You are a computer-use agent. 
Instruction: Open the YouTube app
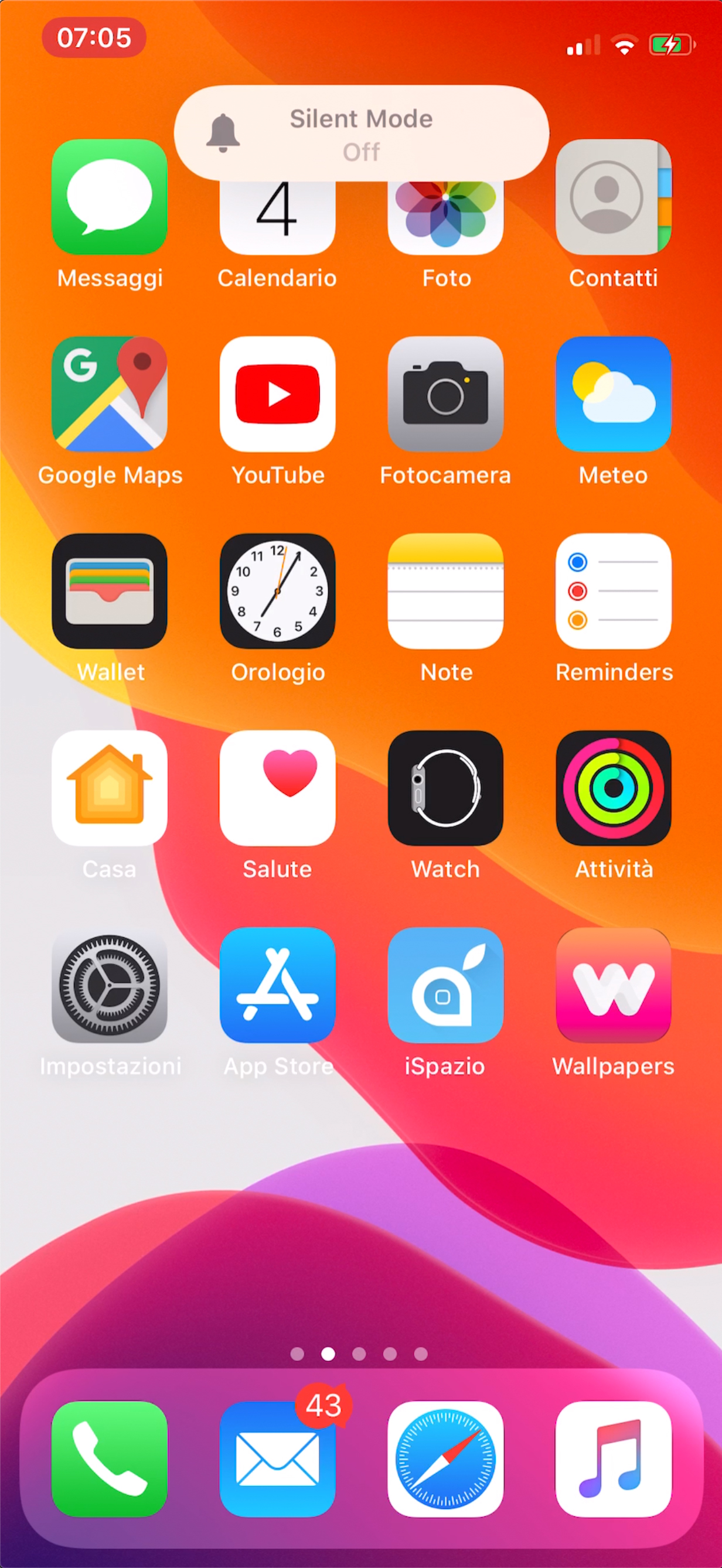[x=278, y=394]
